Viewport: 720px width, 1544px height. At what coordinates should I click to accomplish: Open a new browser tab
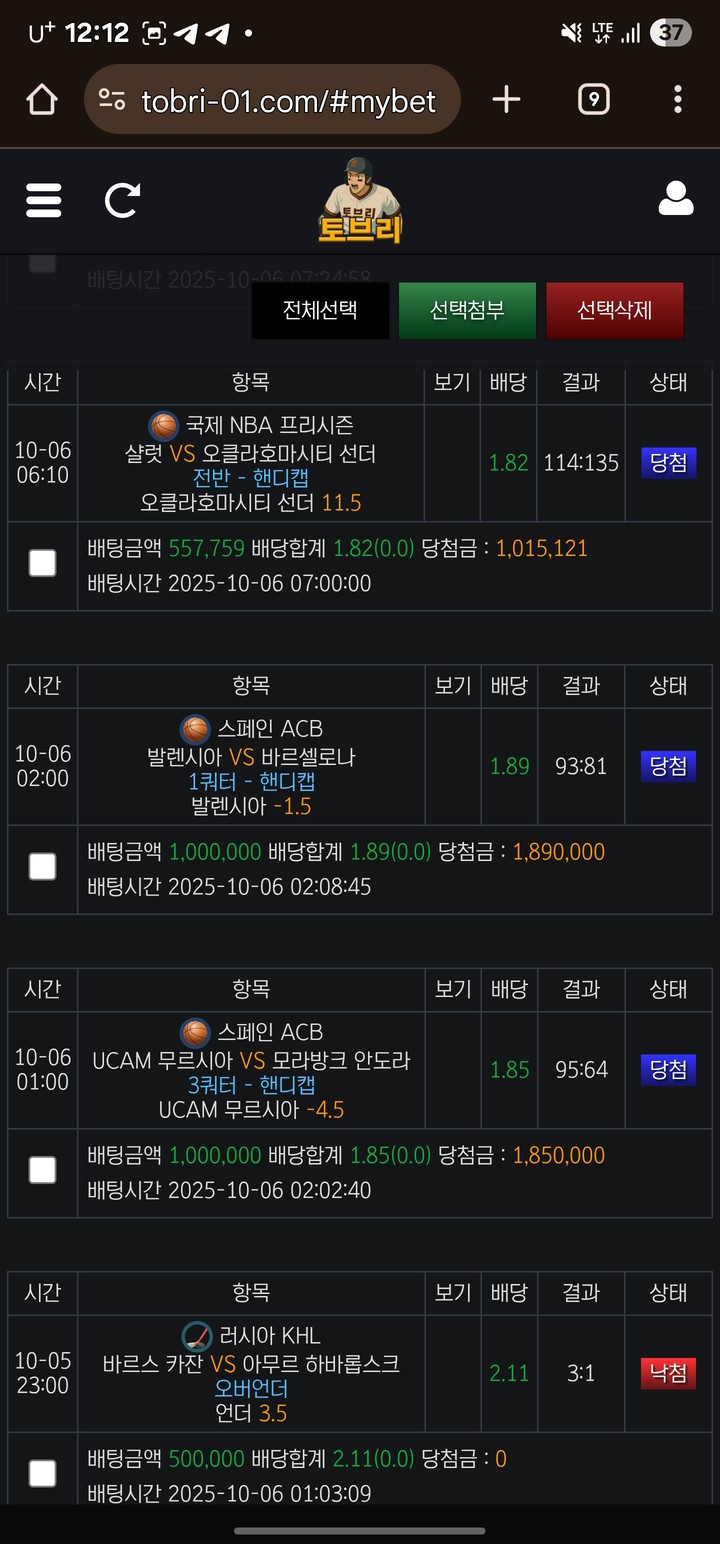point(507,99)
